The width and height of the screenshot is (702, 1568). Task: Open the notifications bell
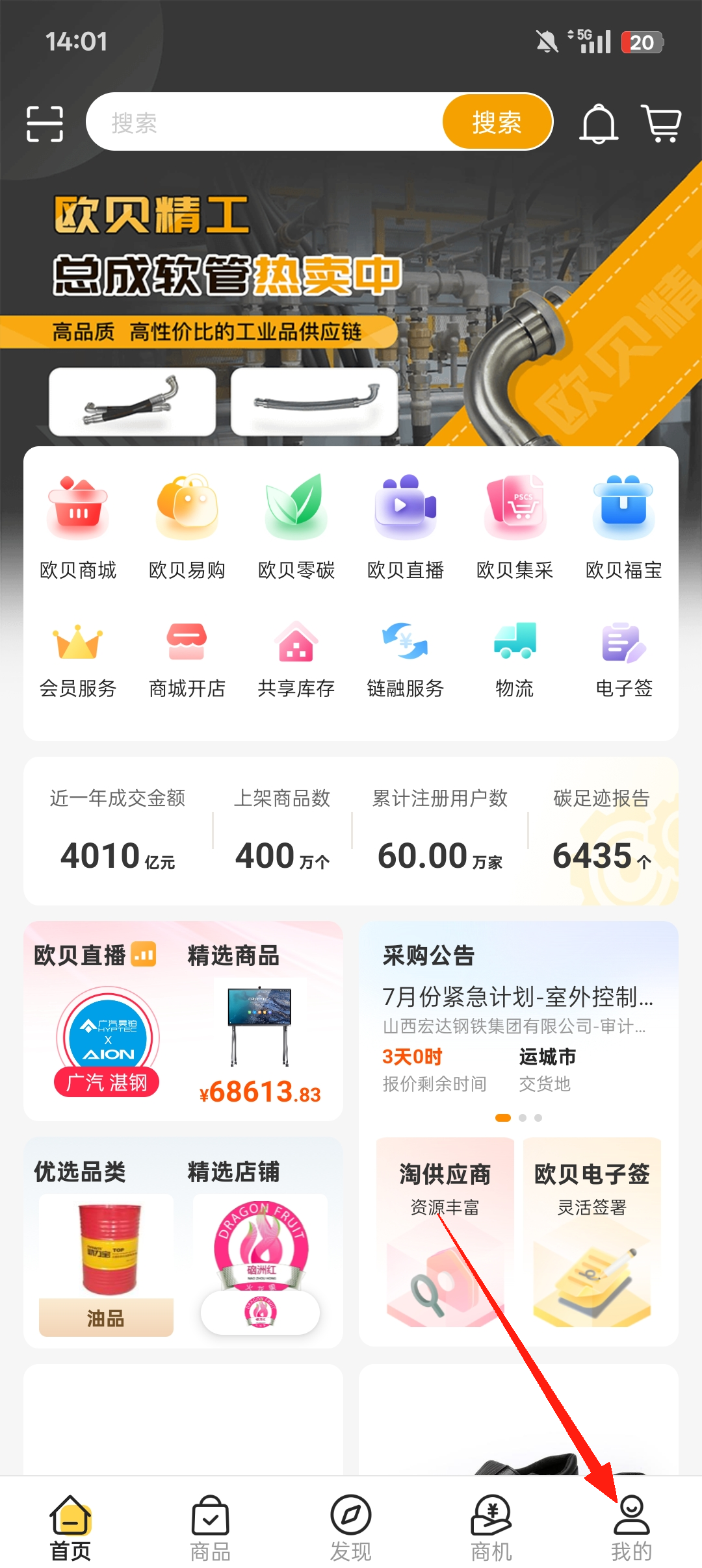click(x=598, y=123)
